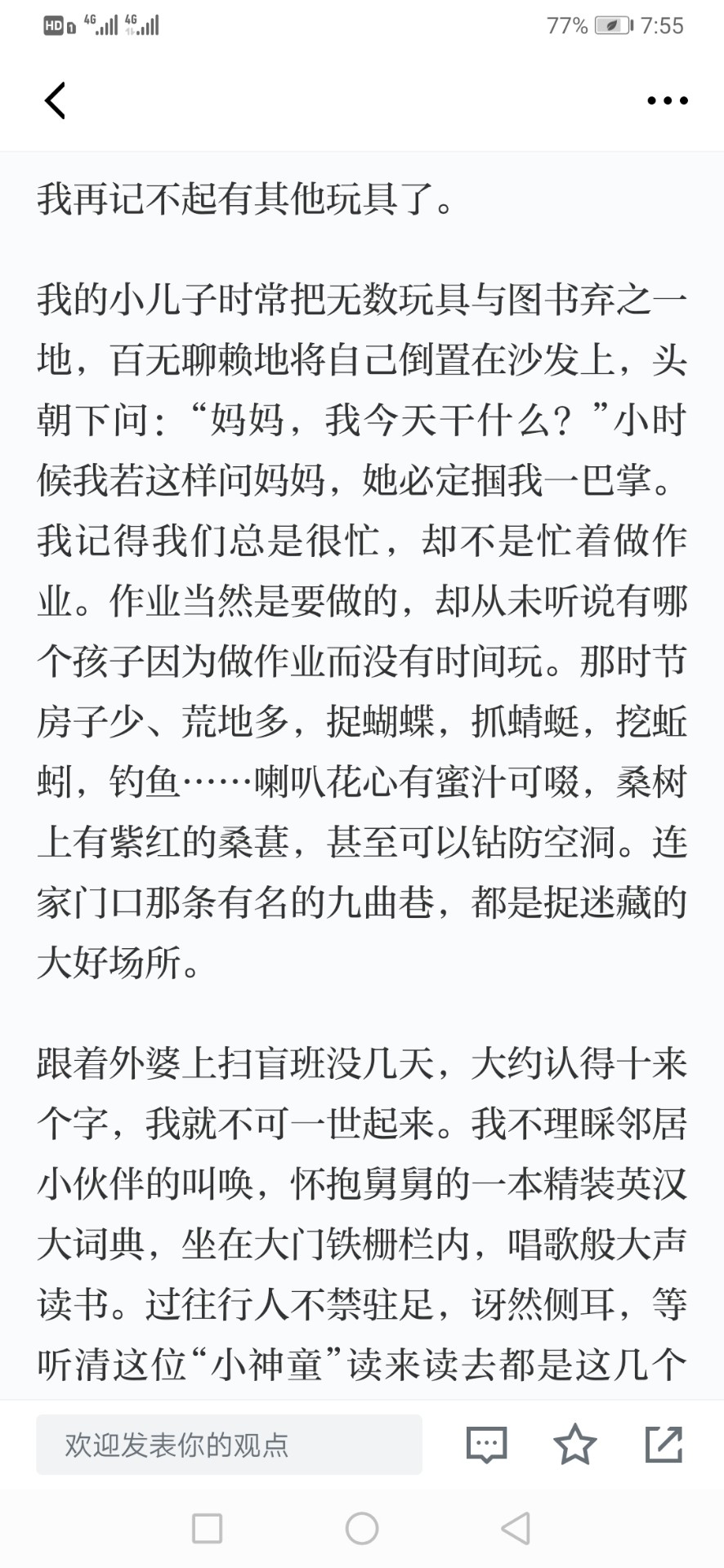Viewport: 724px width, 1568px height.
Task: Open the three-dot overflow menu
Action: [667, 100]
